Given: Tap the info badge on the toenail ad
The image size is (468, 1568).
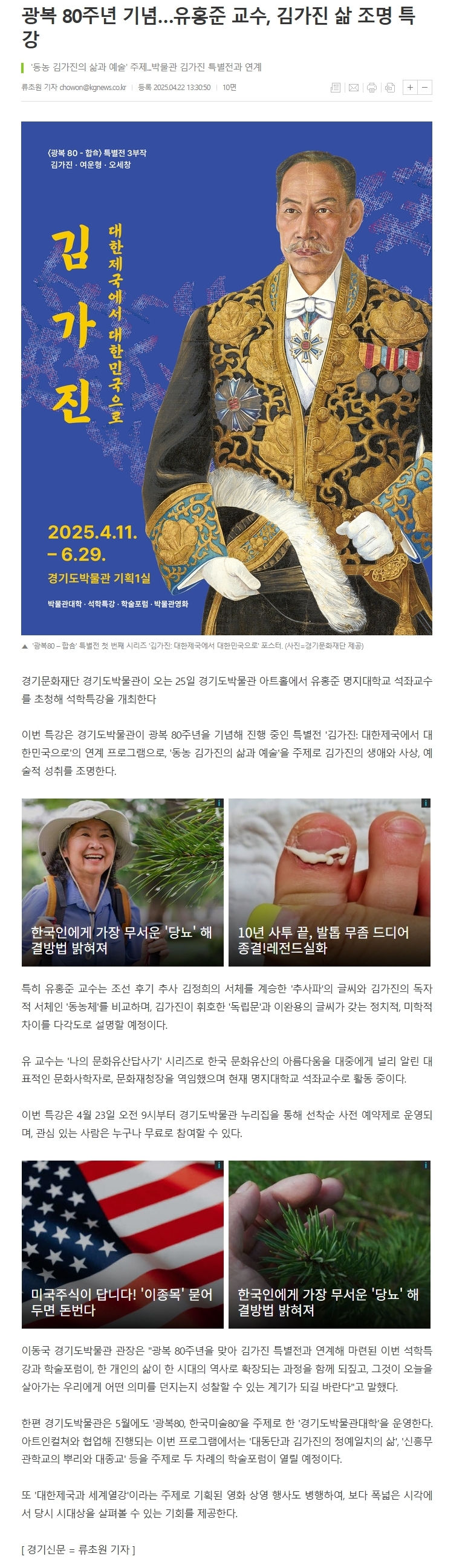Looking at the screenshot, I should pos(426,803).
